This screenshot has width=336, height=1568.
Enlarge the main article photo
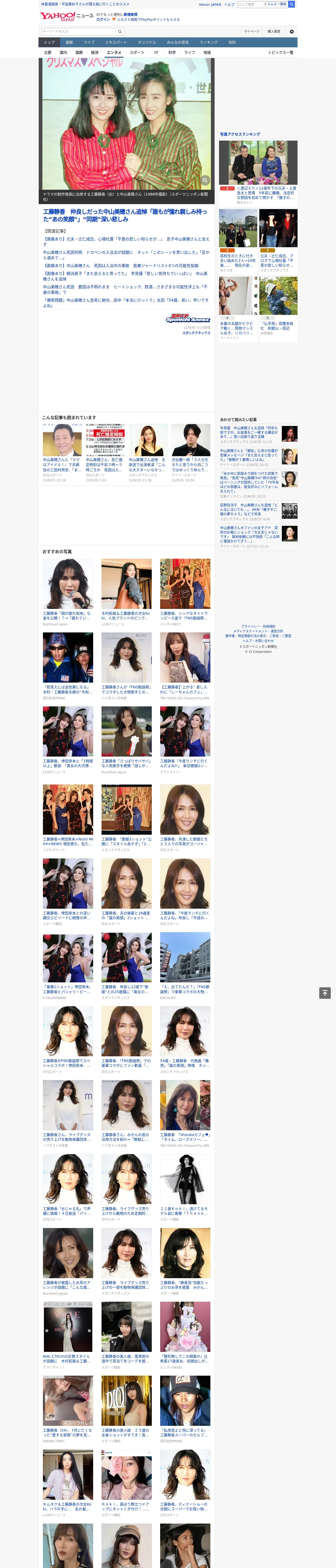point(205,180)
